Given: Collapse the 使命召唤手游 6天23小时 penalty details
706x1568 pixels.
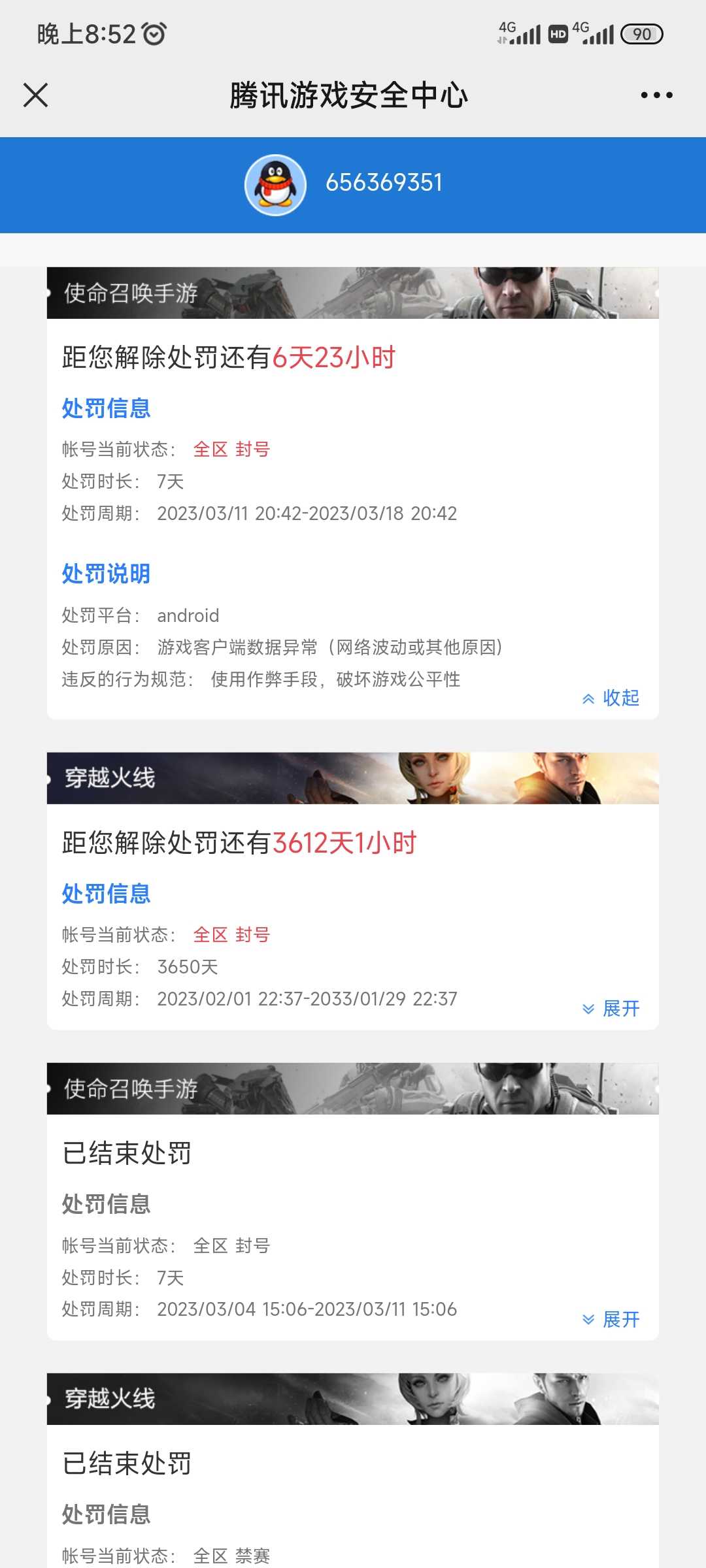Looking at the screenshot, I should tap(611, 698).
